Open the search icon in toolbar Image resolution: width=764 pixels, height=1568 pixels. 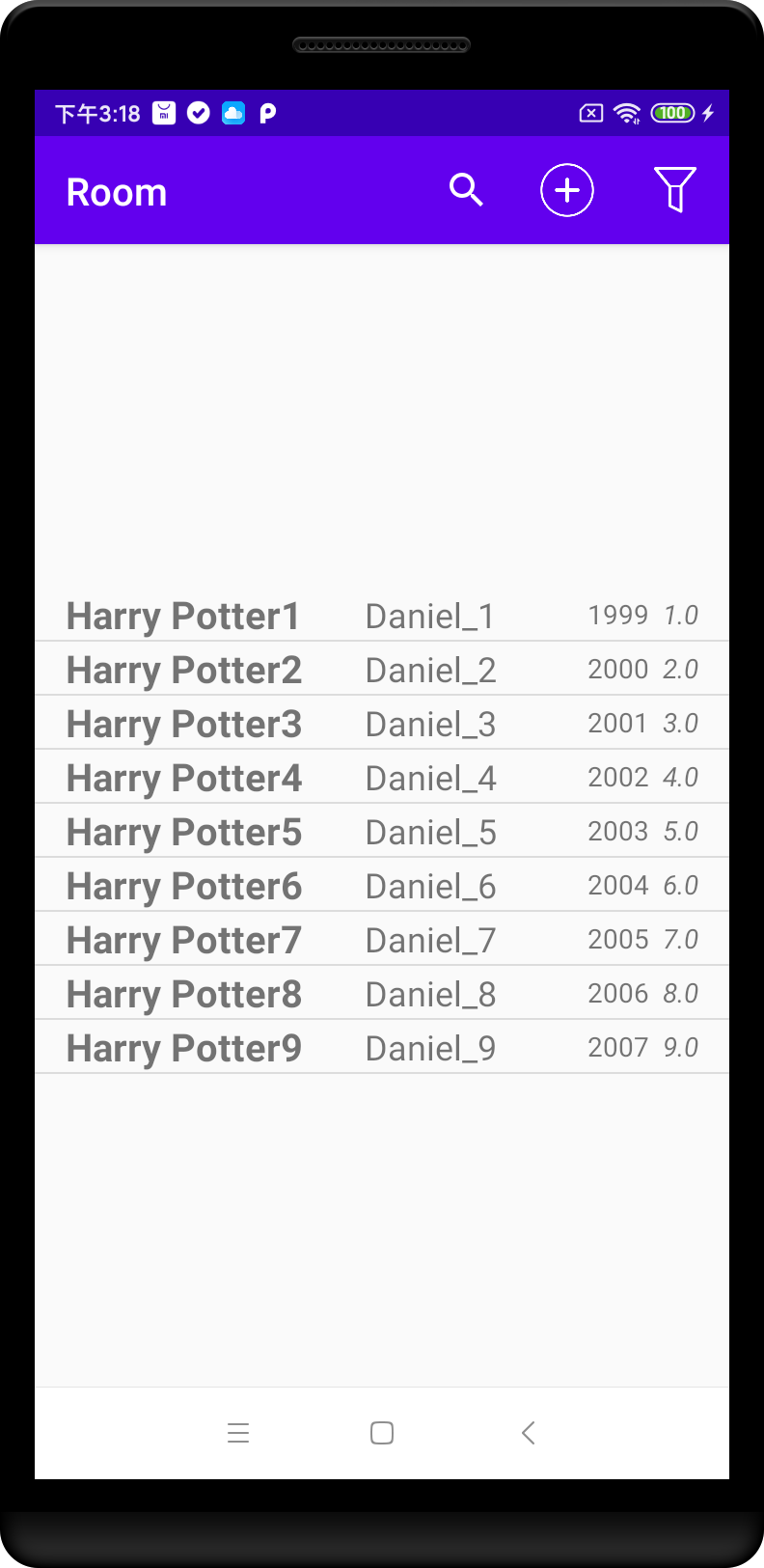point(466,190)
